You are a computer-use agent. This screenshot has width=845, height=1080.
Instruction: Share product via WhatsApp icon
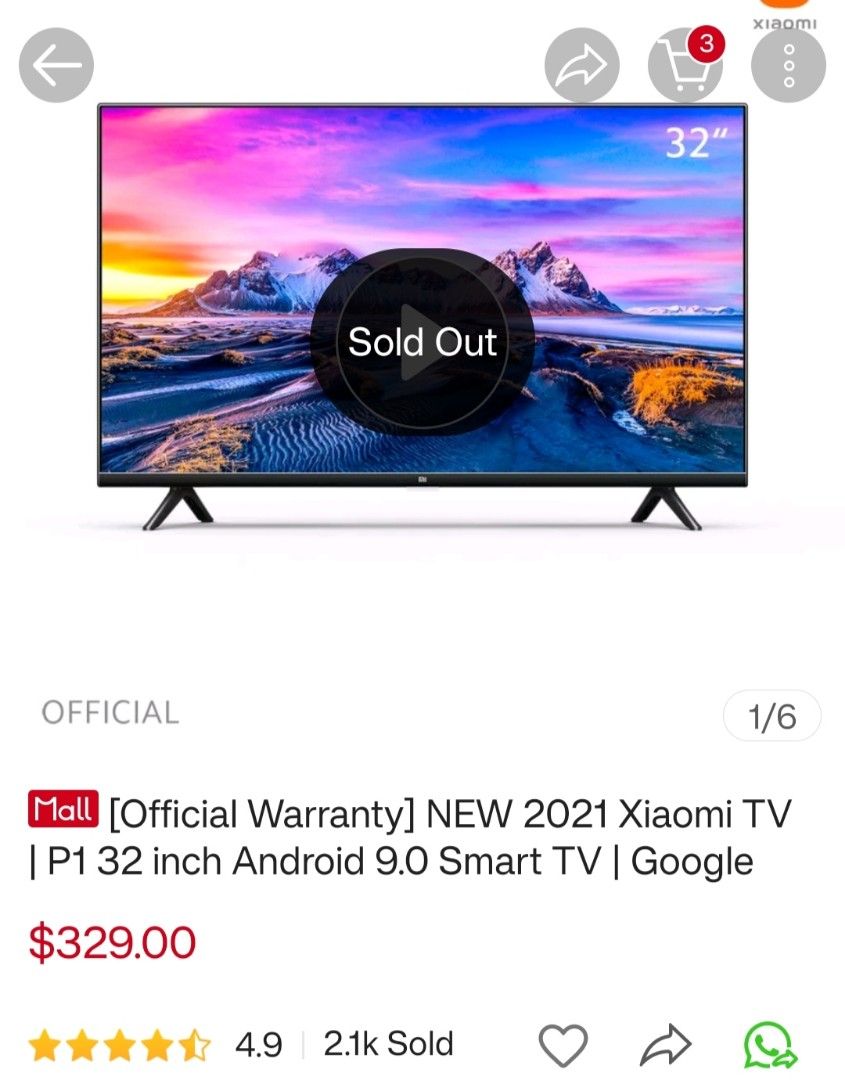pyautogui.click(x=771, y=1046)
